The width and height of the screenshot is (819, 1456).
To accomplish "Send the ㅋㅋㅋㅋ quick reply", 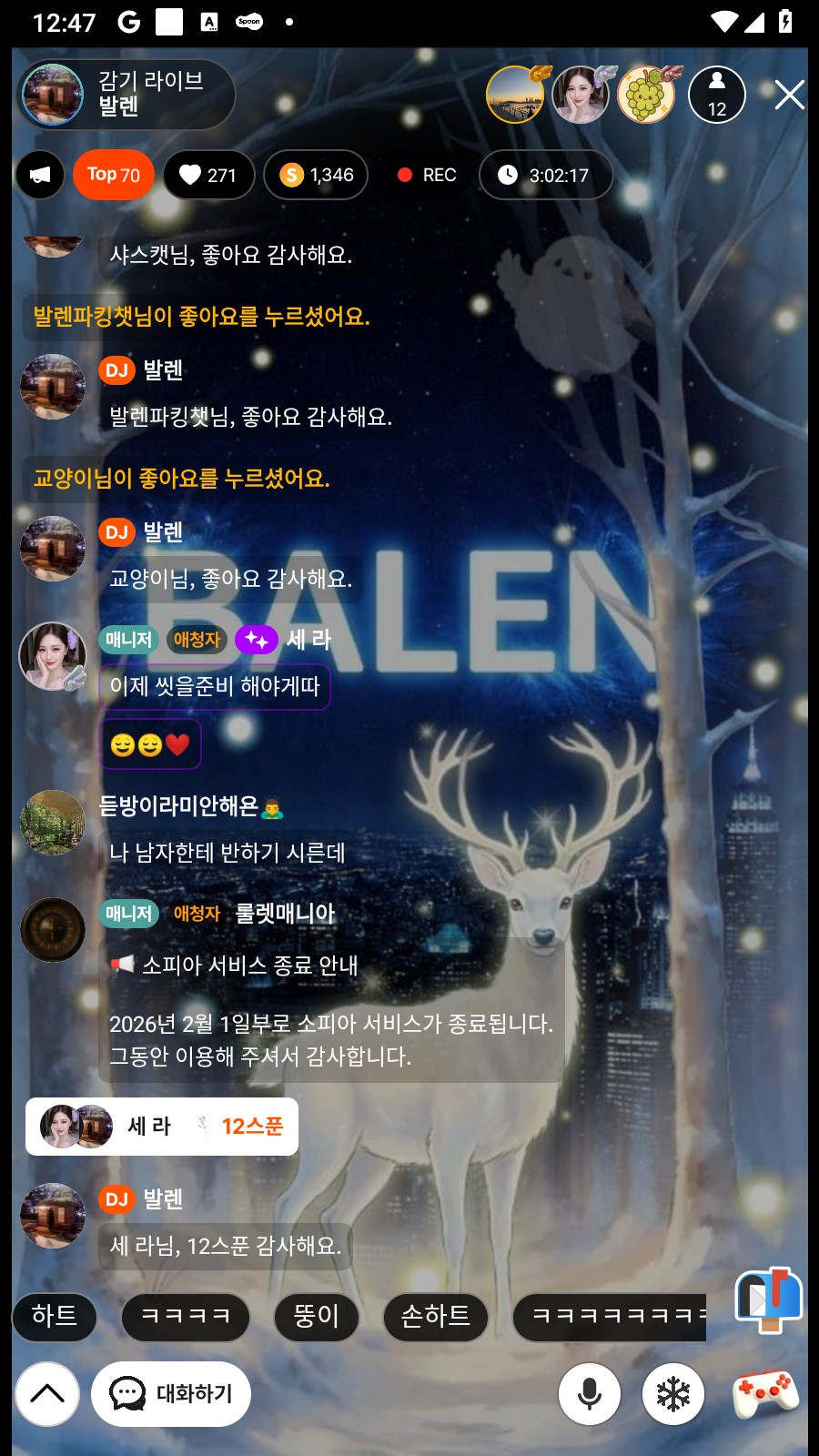I will pos(186,1316).
